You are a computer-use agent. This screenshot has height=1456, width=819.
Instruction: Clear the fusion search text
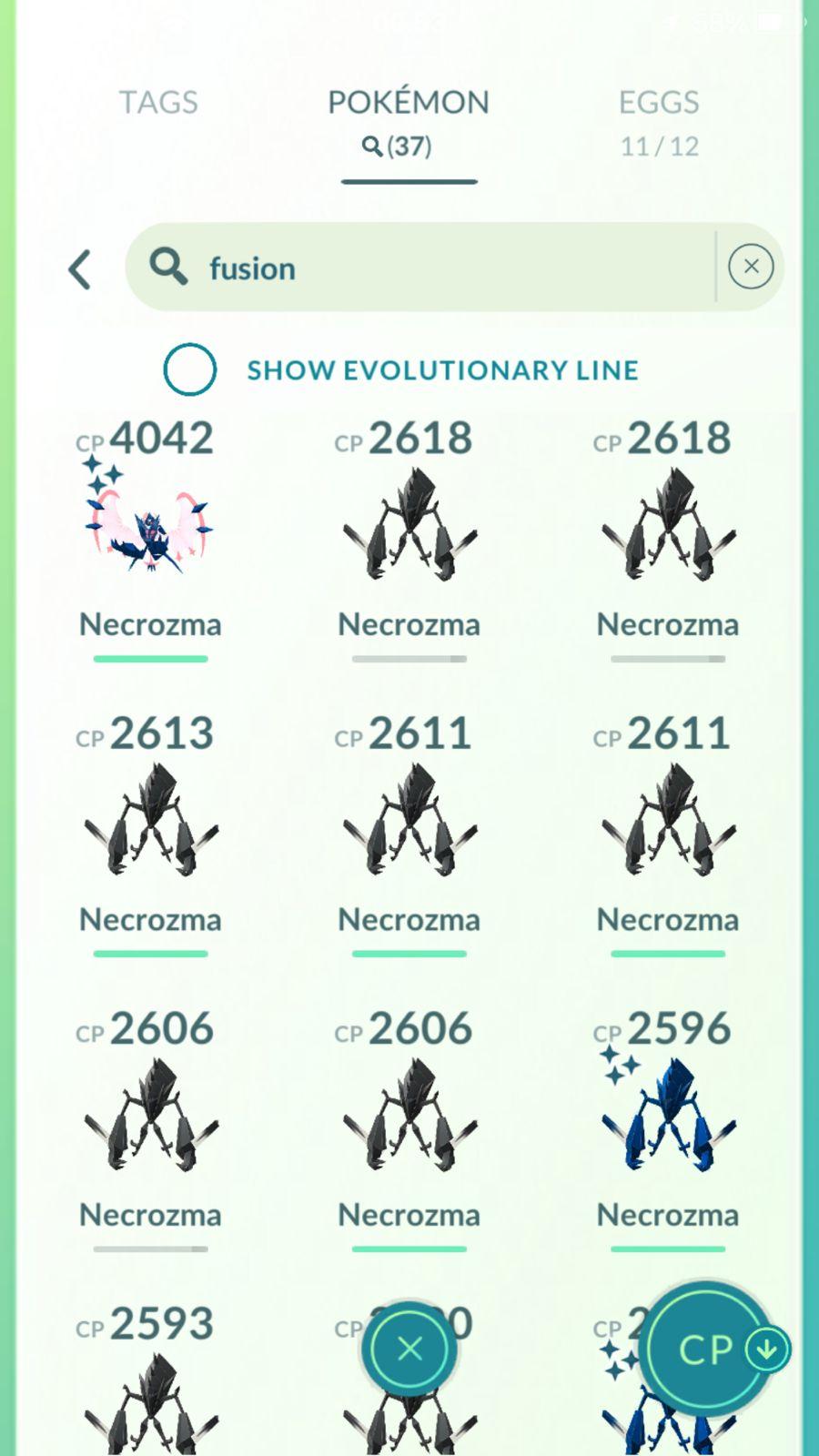click(x=751, y=267)
